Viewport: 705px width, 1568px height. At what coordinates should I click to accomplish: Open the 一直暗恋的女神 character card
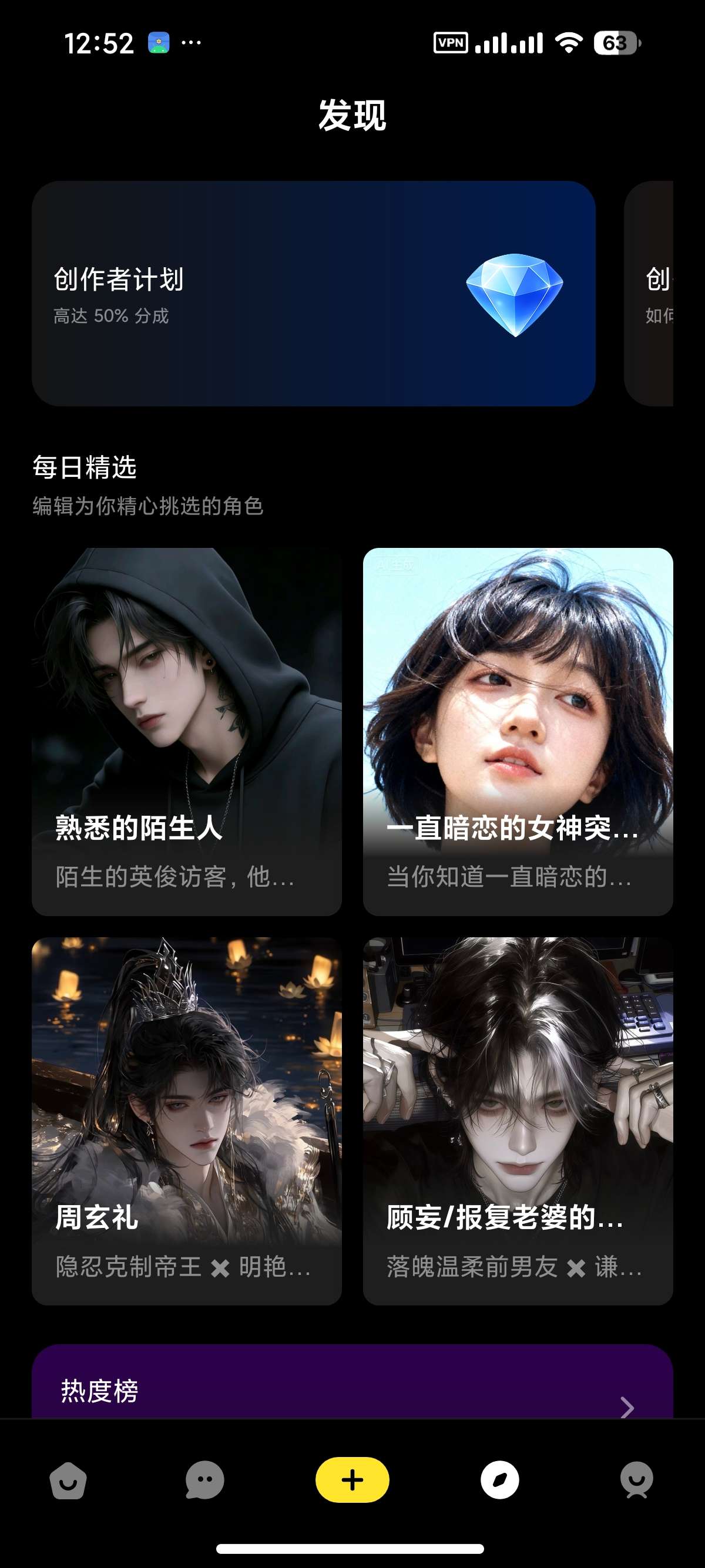coord(518,732)
